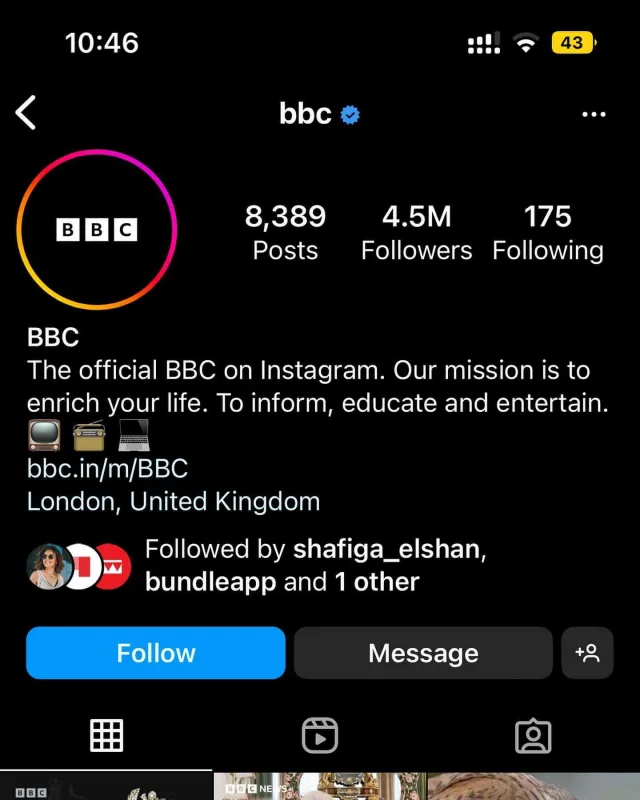View the BBC story via profile picture
Screen dimensions: 640x800
[96, 230]
